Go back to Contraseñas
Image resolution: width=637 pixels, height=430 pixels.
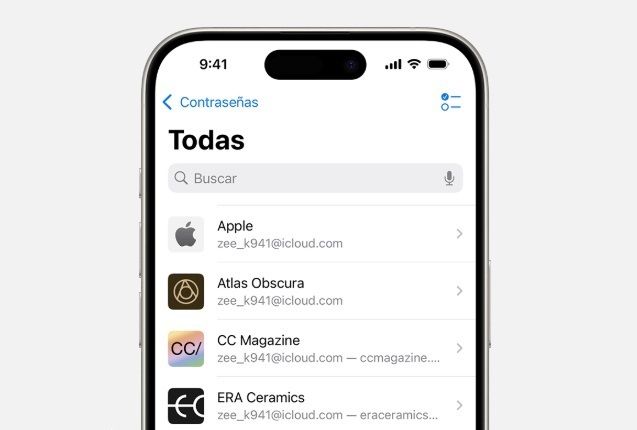(x=211, y=102)
